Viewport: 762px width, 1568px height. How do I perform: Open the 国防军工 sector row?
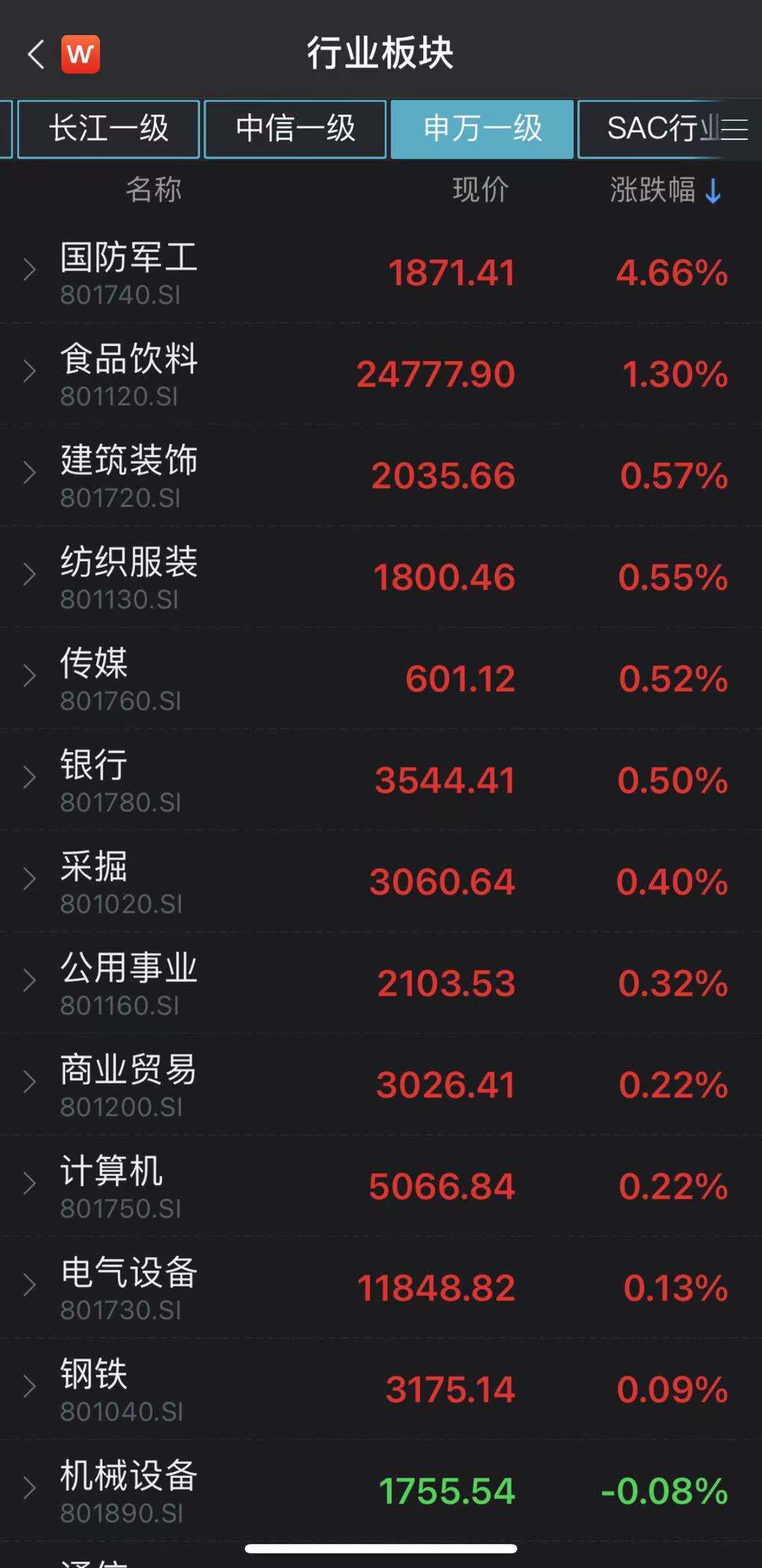(381, 273)
